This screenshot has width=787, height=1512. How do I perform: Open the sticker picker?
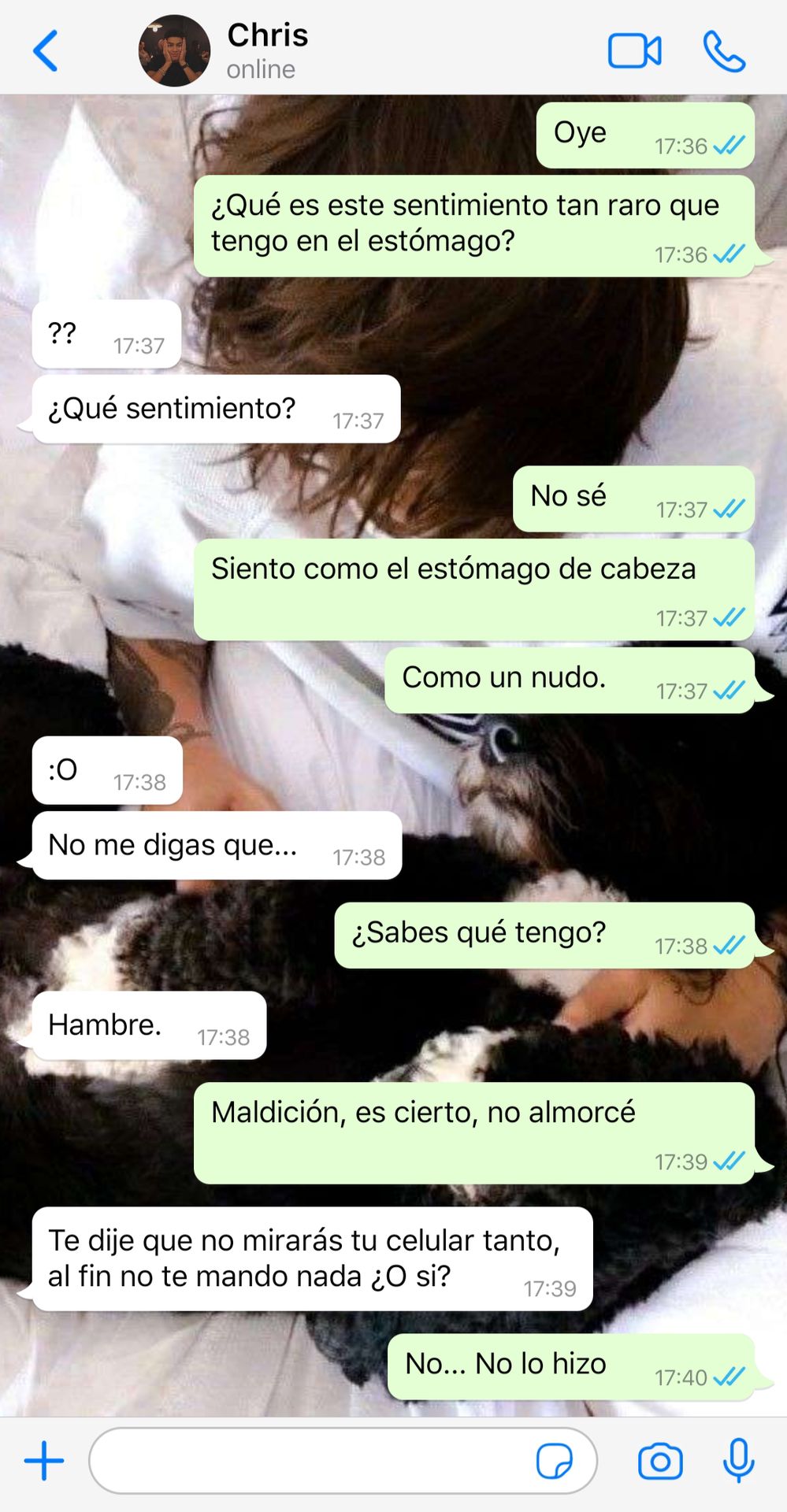tap(555, 1461)
